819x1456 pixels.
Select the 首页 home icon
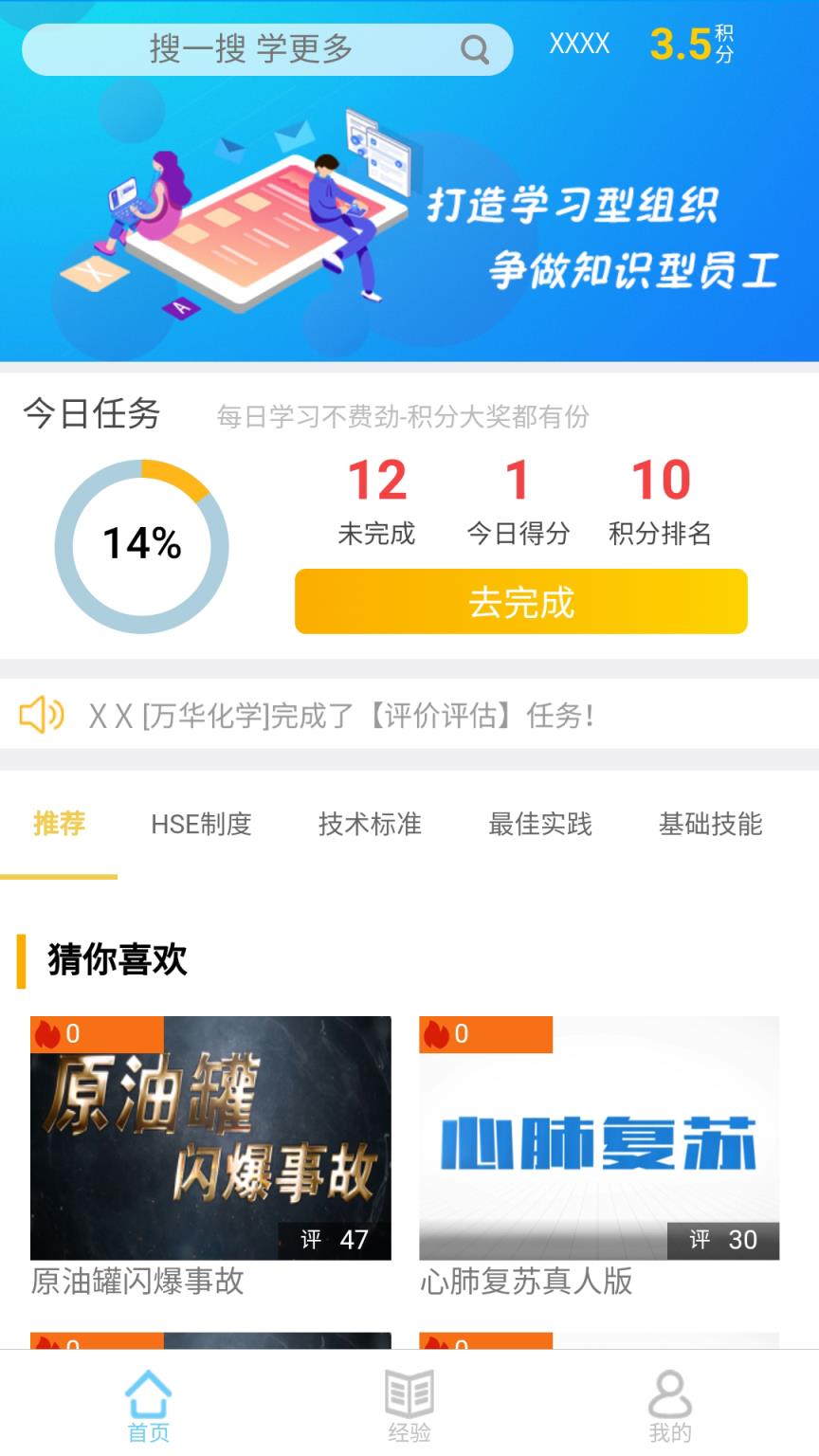click(x=150, y=1395)
